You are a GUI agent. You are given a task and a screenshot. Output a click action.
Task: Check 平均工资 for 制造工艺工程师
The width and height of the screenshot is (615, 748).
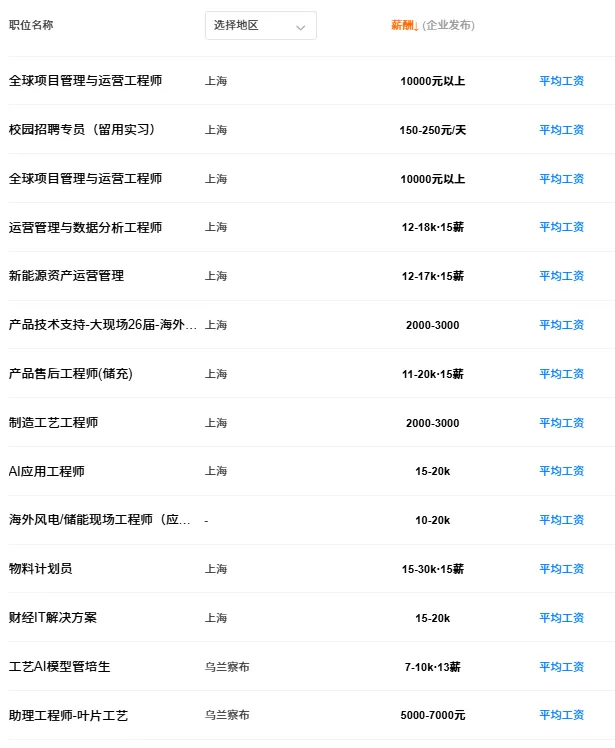pyautogui.click(x=561, y=423)
